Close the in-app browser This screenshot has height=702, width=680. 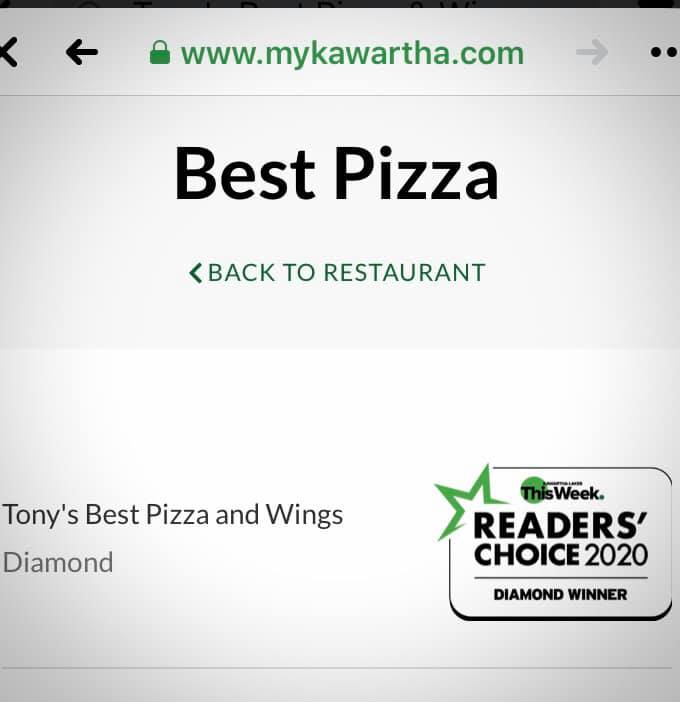[x=7, y=52]
